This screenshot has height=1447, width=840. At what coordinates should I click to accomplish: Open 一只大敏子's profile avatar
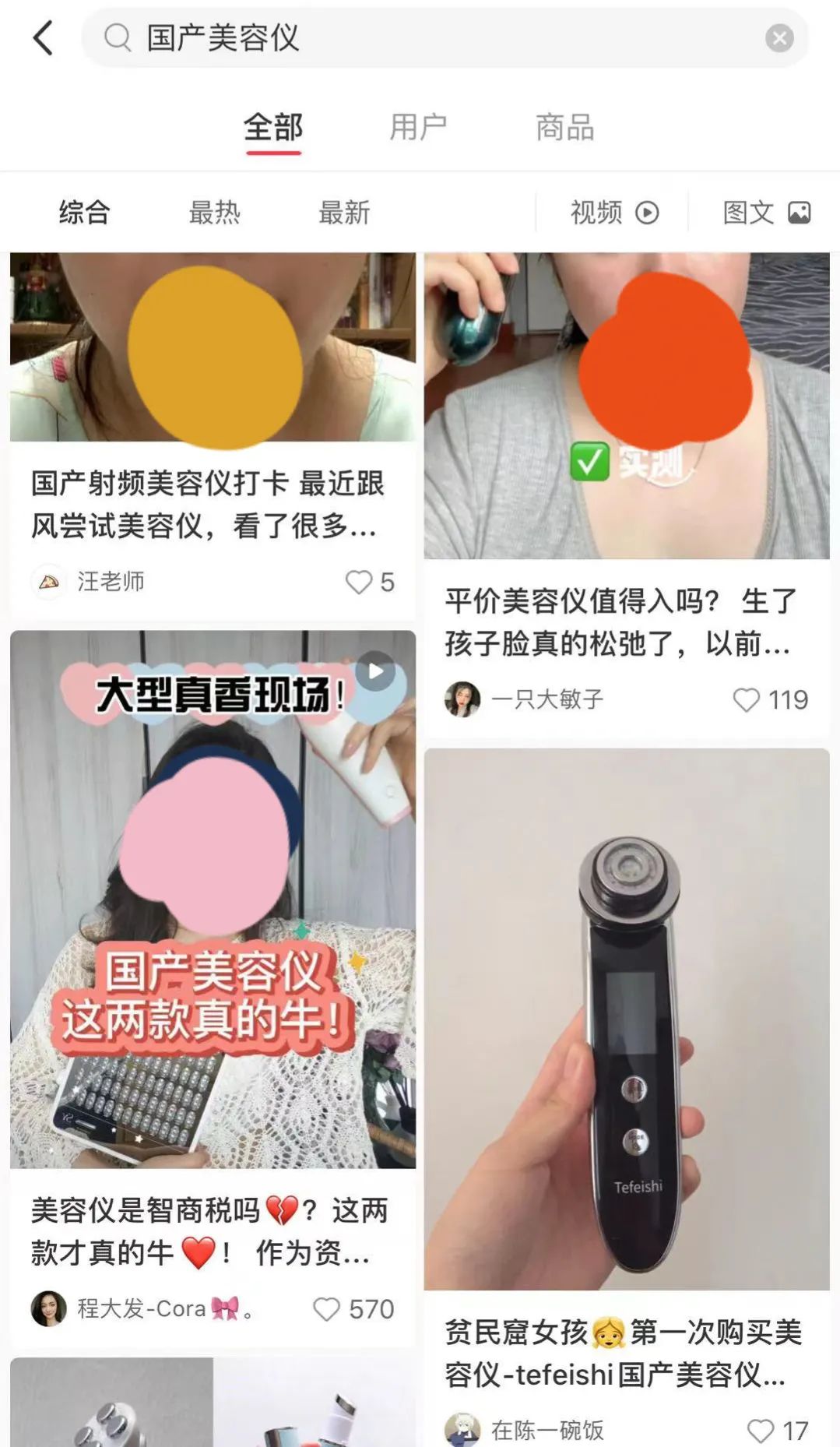pos(462,699)
